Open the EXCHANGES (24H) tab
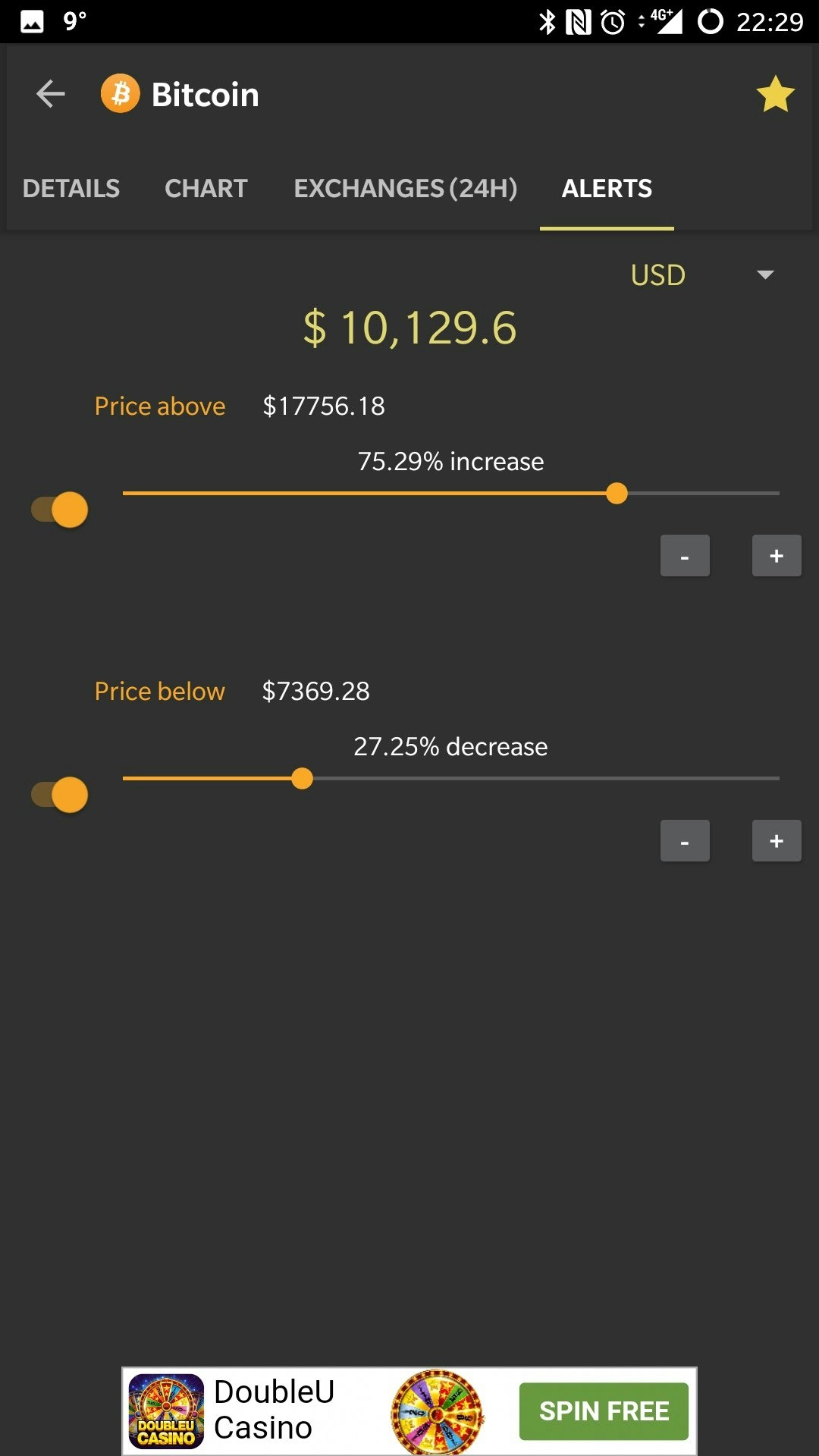This screenshot has width=819, height=1456. (406, 188)
